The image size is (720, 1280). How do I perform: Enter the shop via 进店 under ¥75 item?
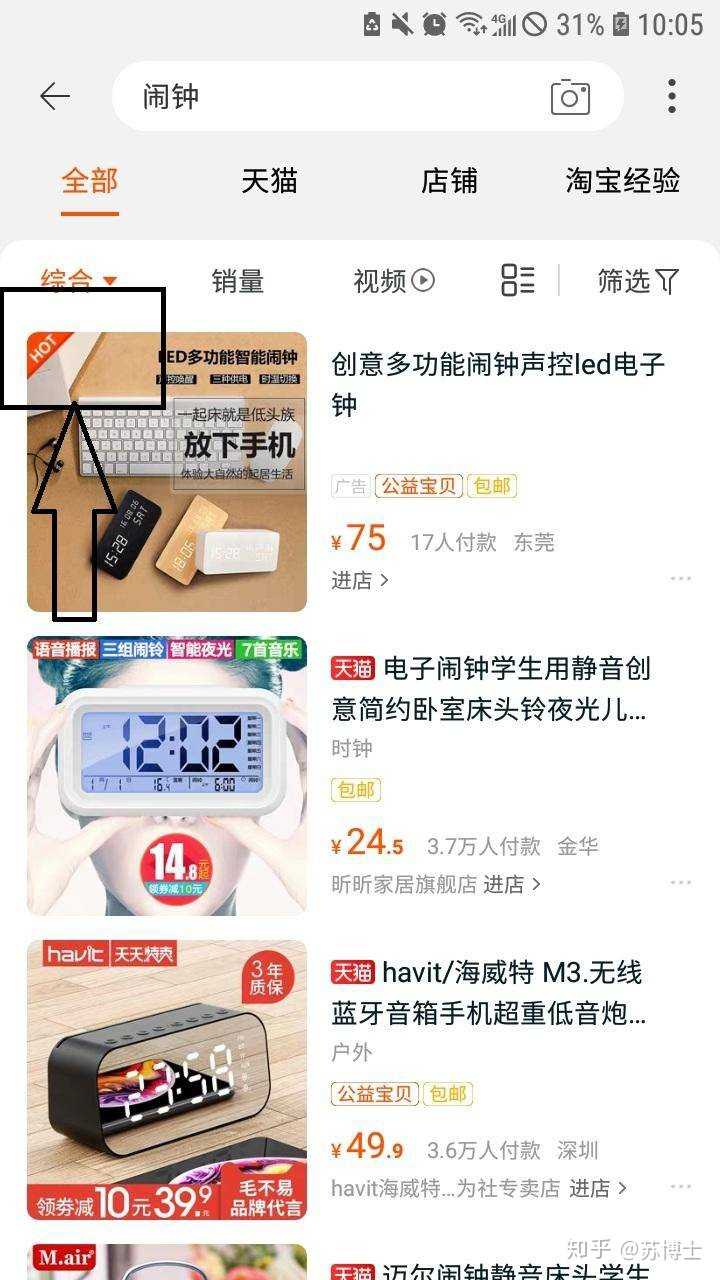click(360, 580)
